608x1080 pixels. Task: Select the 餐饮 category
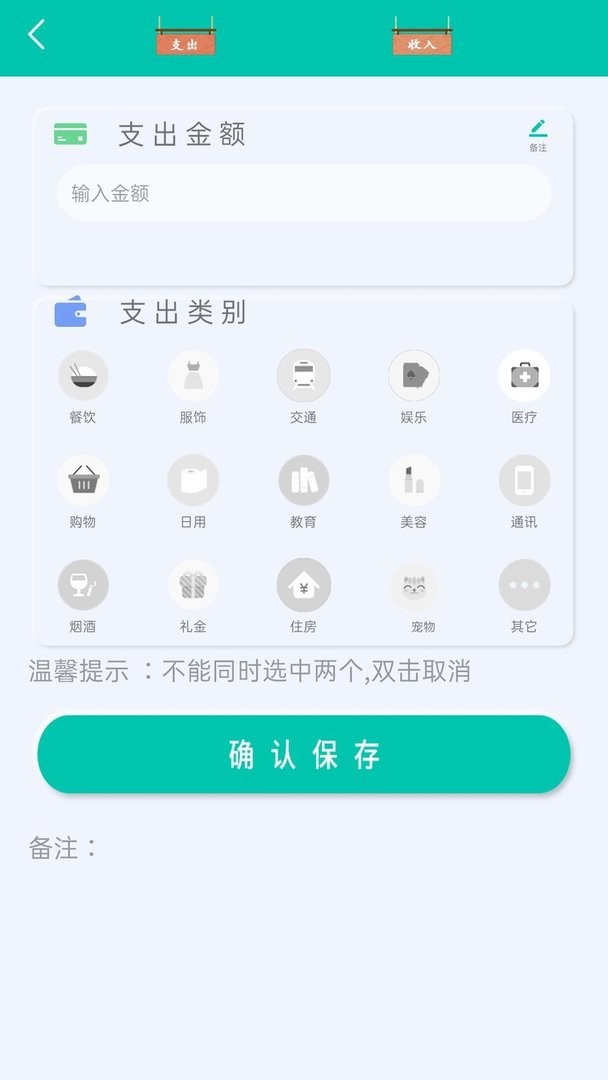click(x=83, y=376)
